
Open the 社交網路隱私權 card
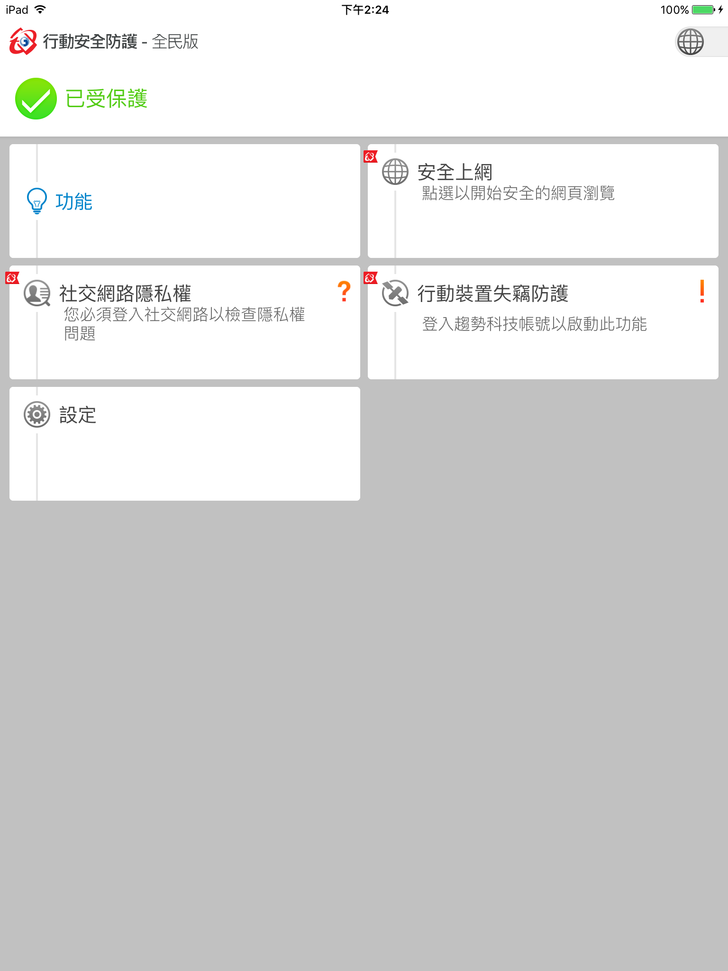[184, 322]
